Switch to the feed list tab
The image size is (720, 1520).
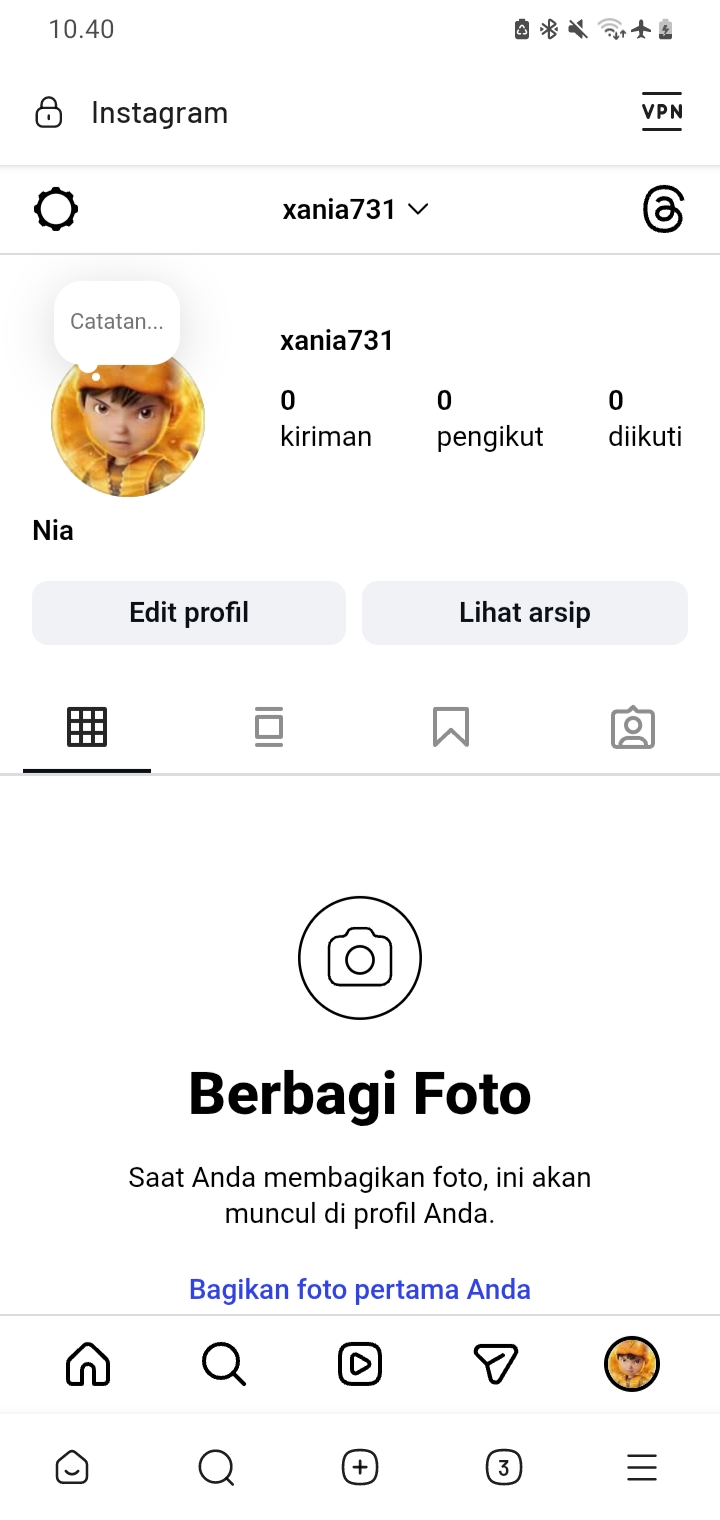(x=268, y=727)
